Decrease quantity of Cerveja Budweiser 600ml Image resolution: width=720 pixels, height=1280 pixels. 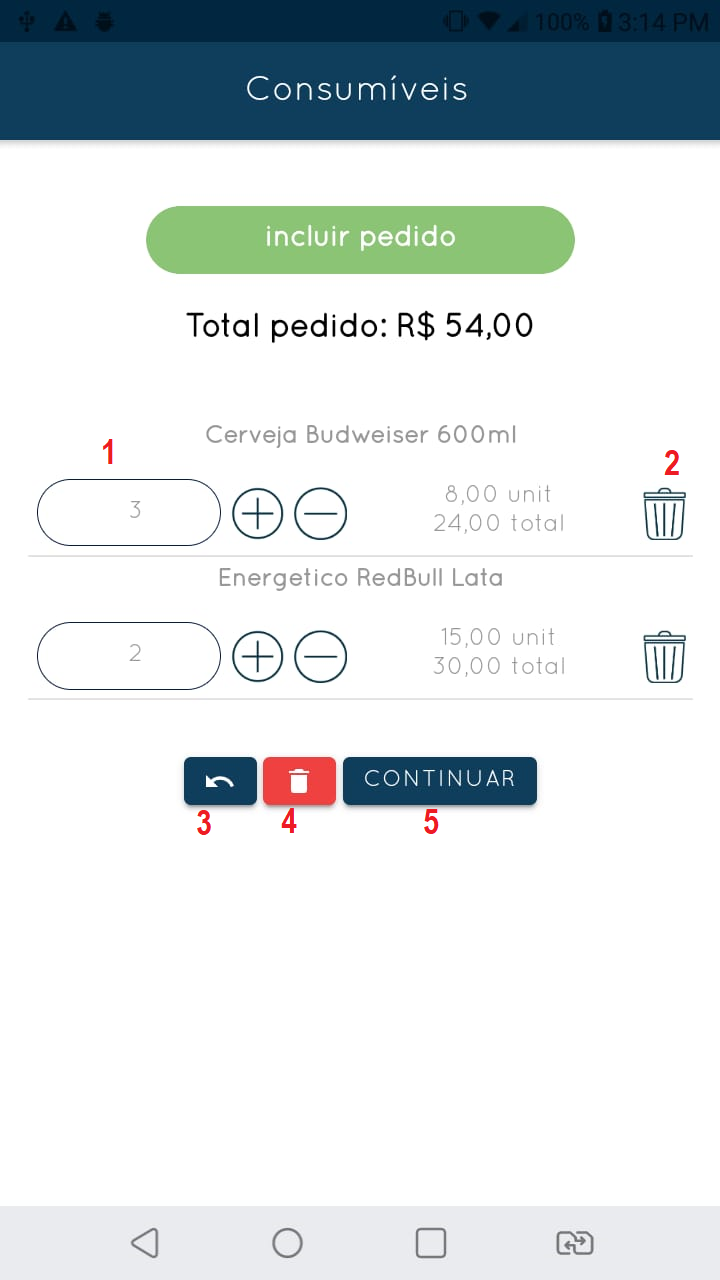(x=321, y=513)
